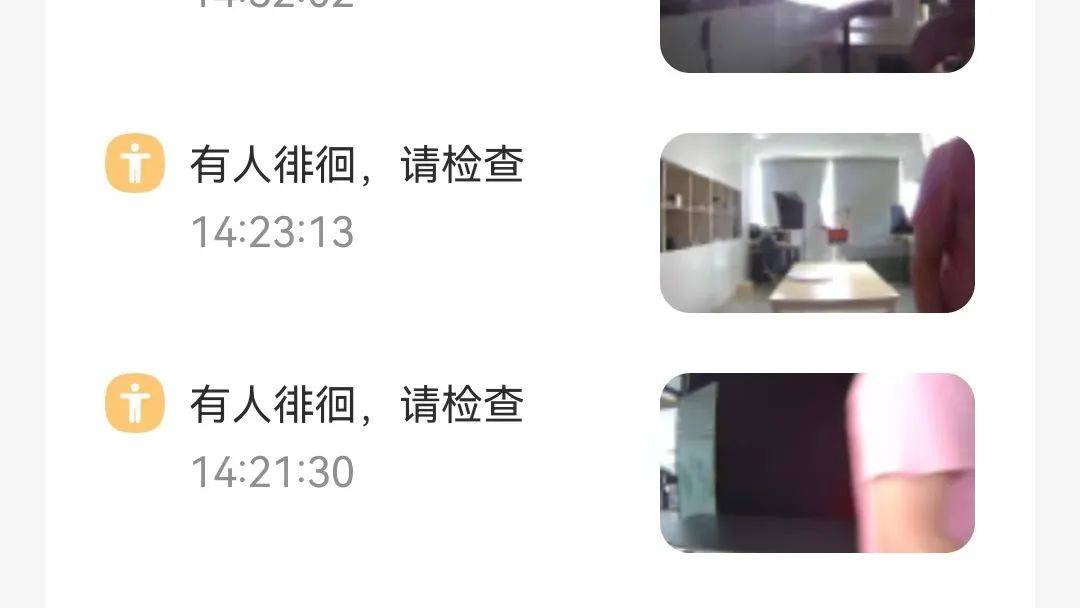View the snapshot thumbnail for 14:21:30
Screen dimensions: 1080x608
click(817, 463)
